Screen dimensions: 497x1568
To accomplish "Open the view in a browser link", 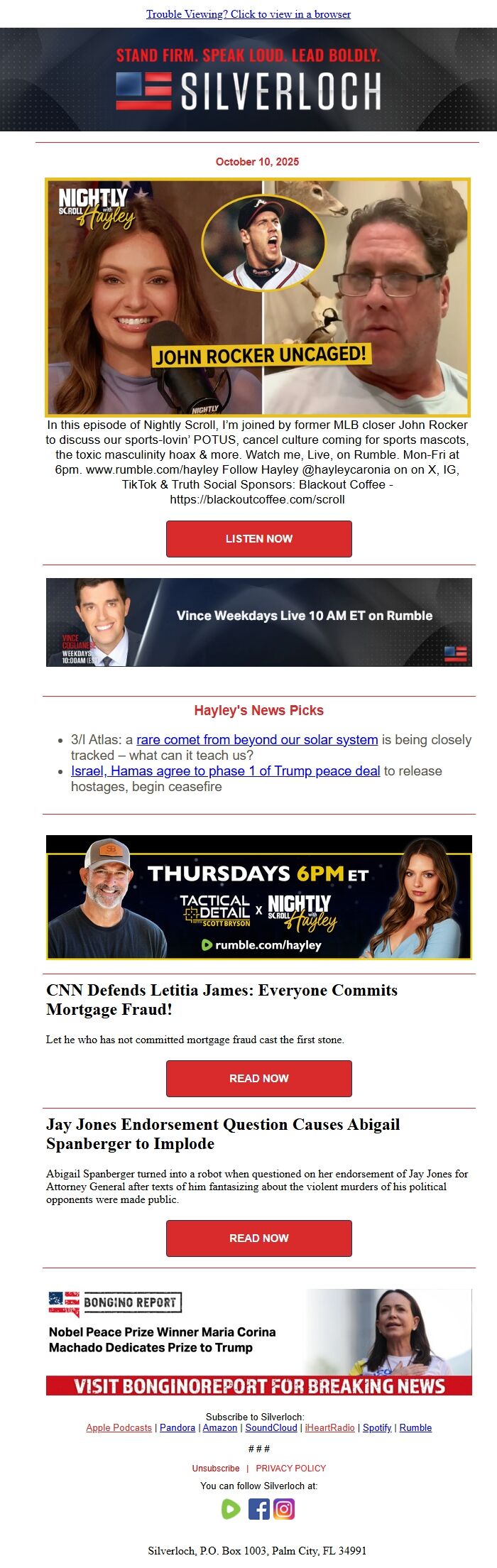I will point(248,14).
